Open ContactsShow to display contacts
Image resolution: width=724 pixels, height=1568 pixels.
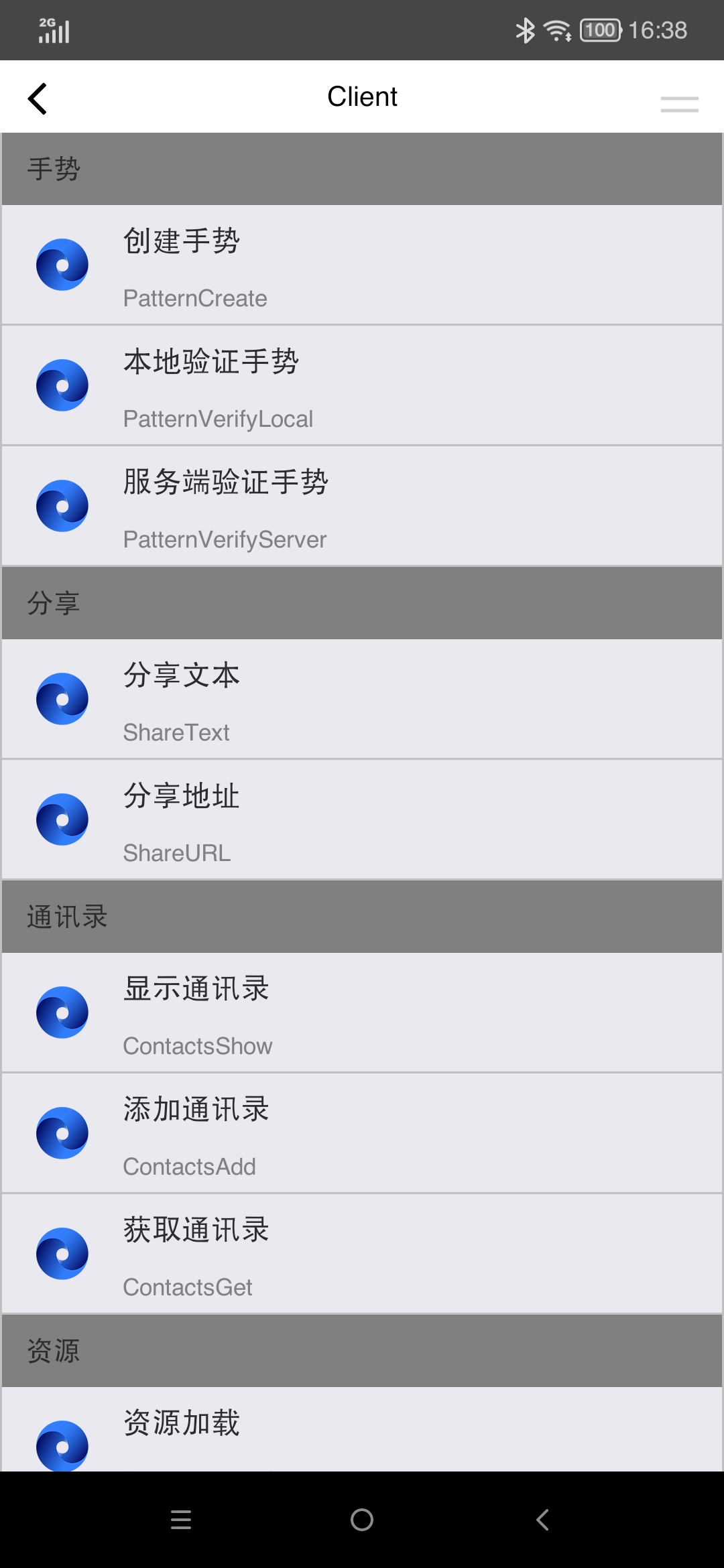tap(362, 1013)
